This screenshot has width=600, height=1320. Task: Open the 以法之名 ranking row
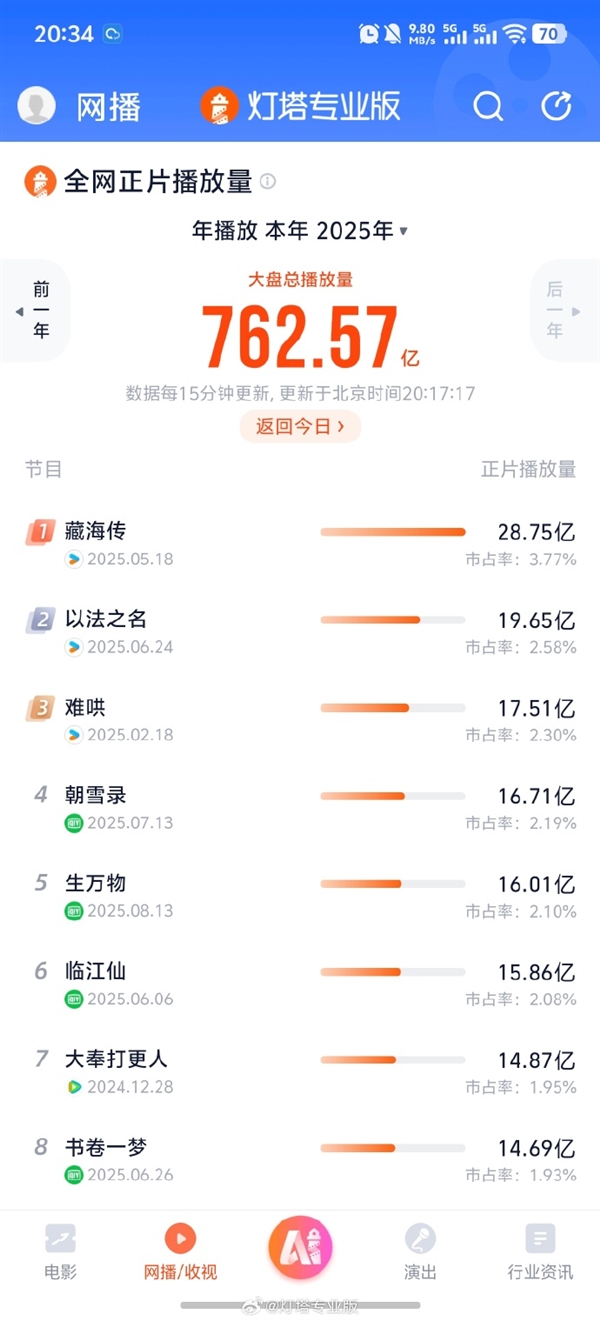300,632
